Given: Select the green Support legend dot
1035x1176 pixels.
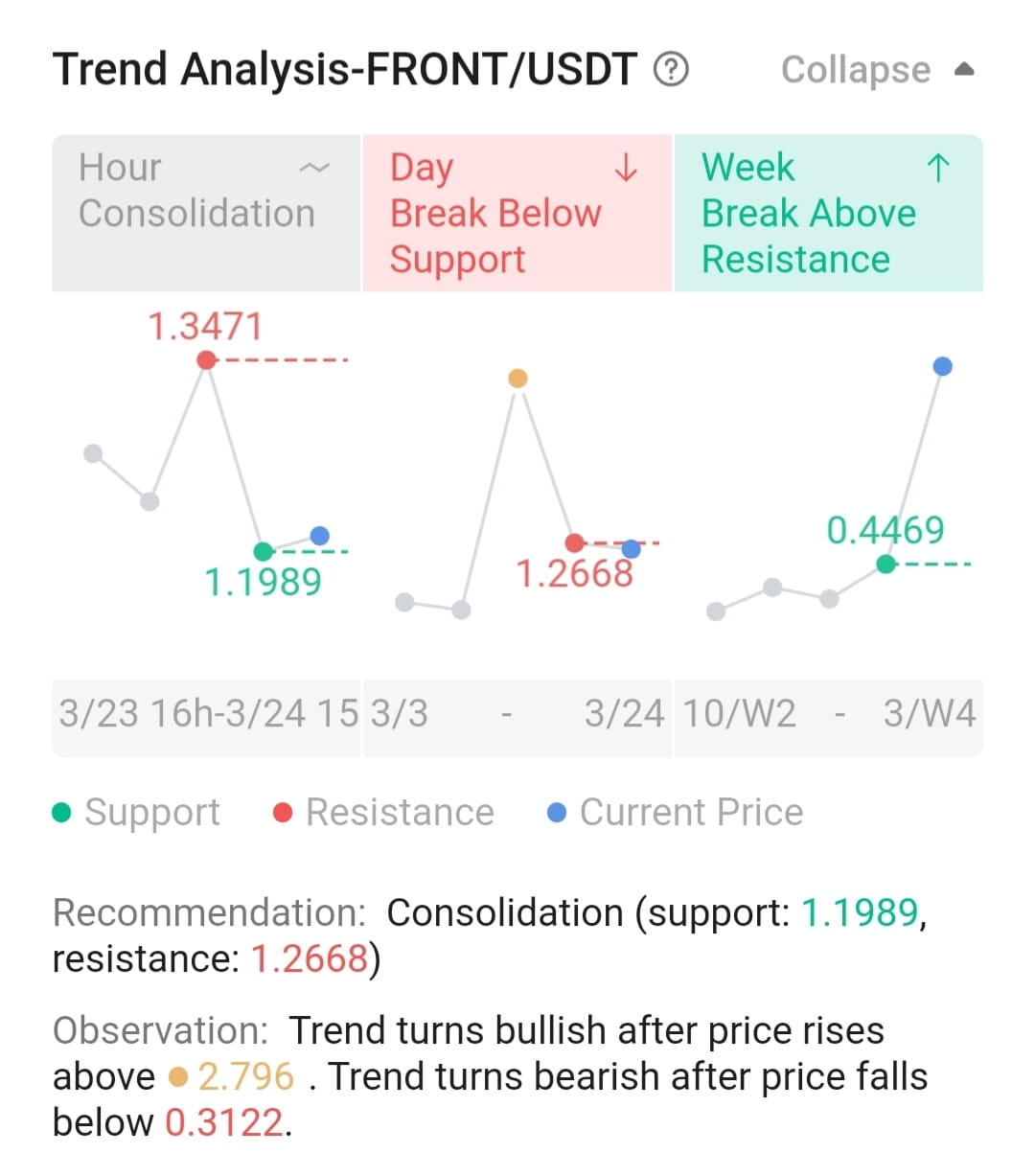Looking at the screenshot, I should tap(61, 812).
